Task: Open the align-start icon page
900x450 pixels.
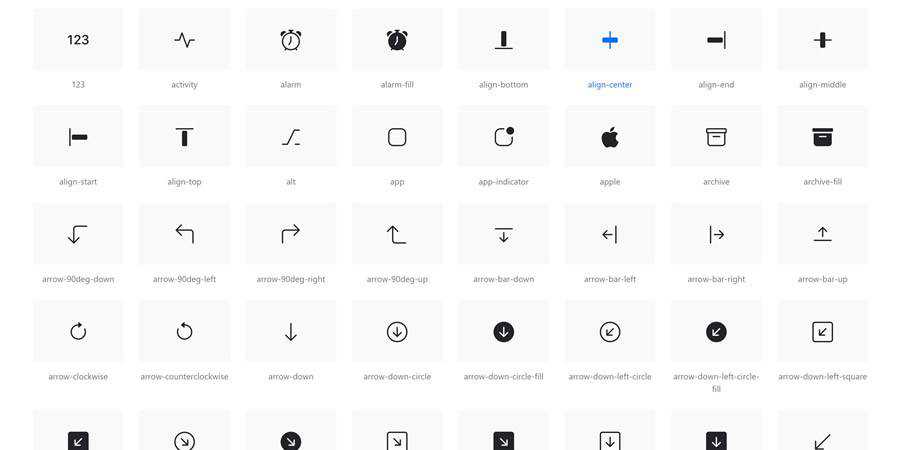Action: tap(78, 137)
